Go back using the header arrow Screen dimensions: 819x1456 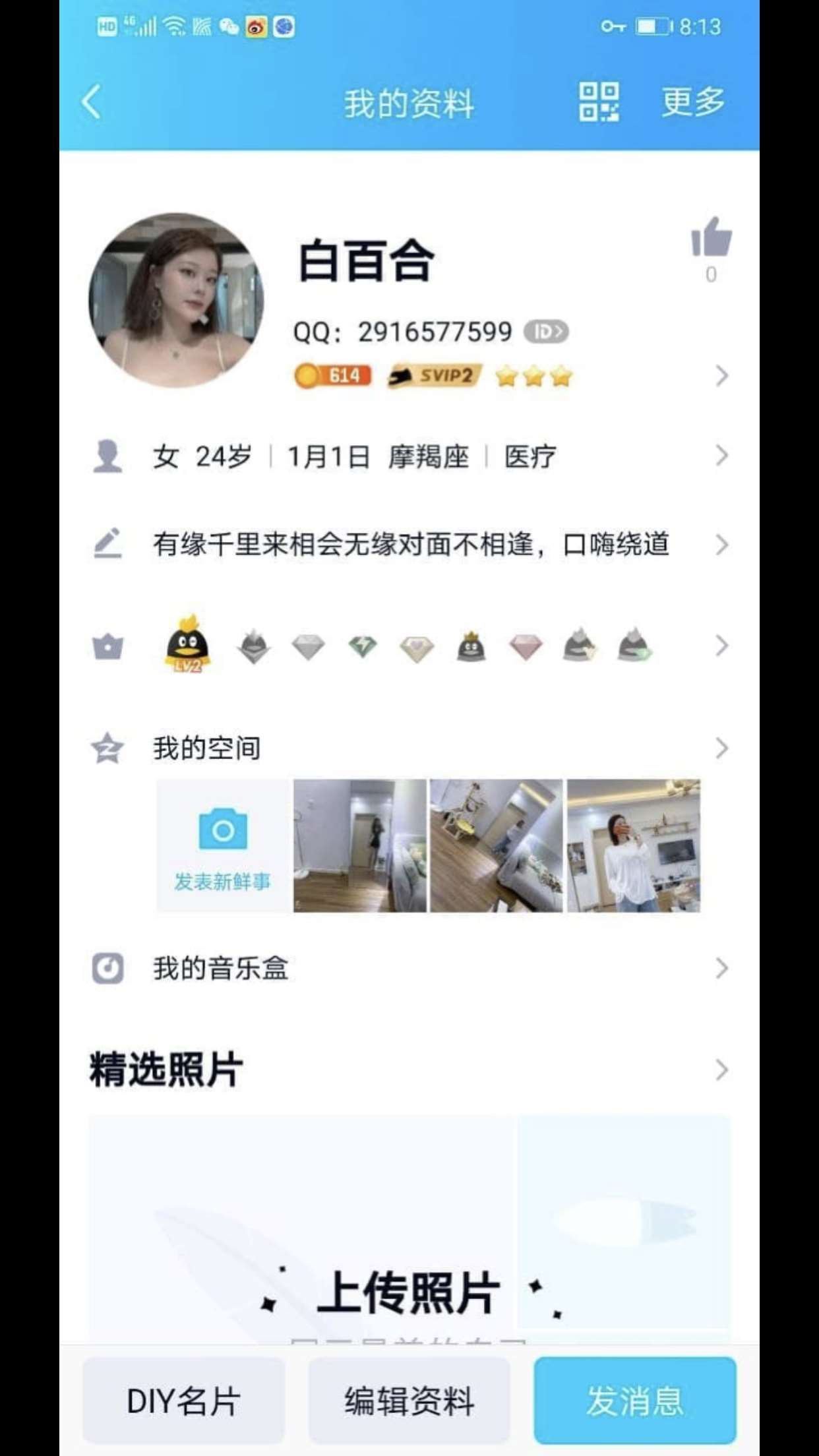92,102
